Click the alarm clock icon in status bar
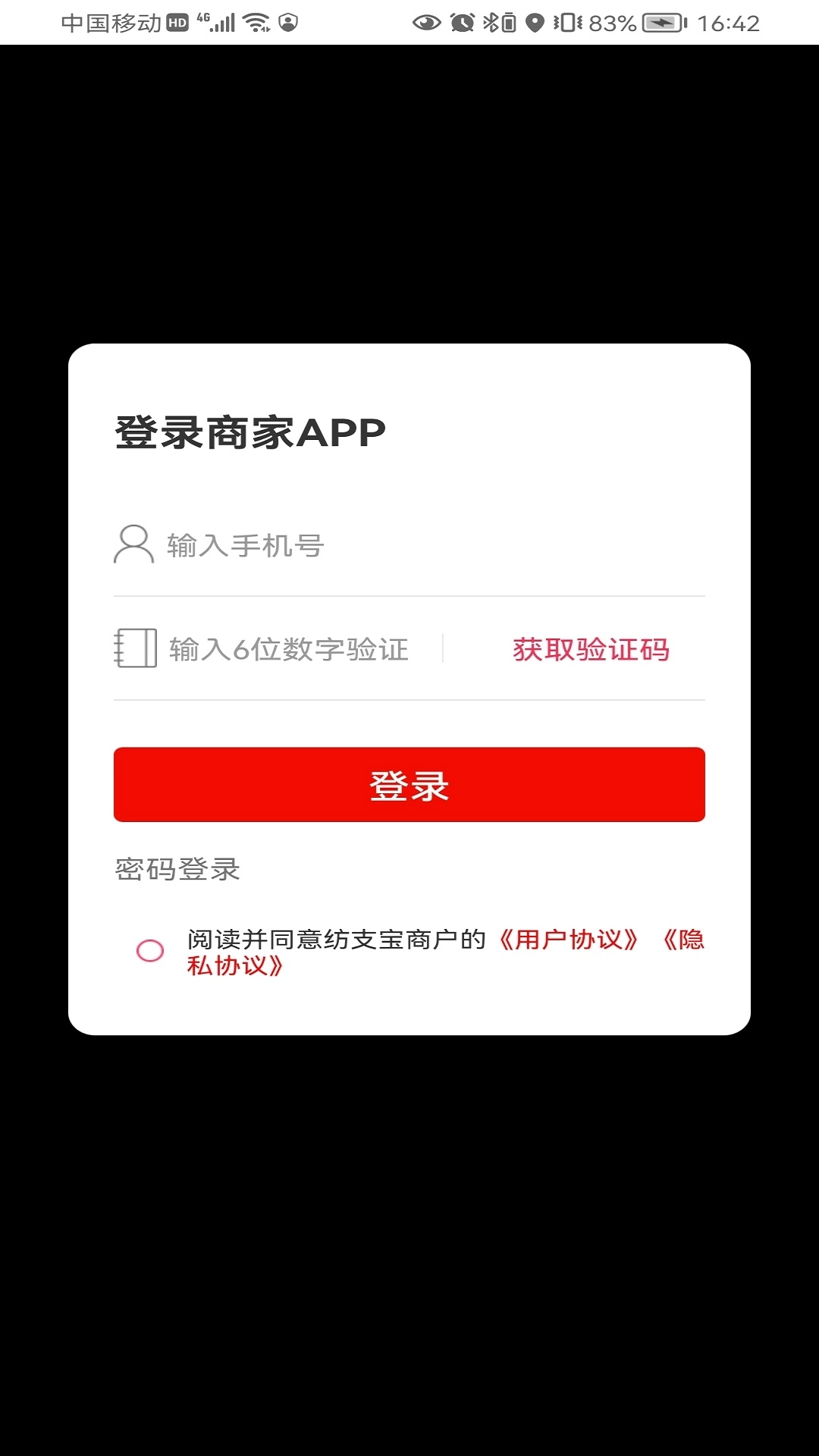 462,22
